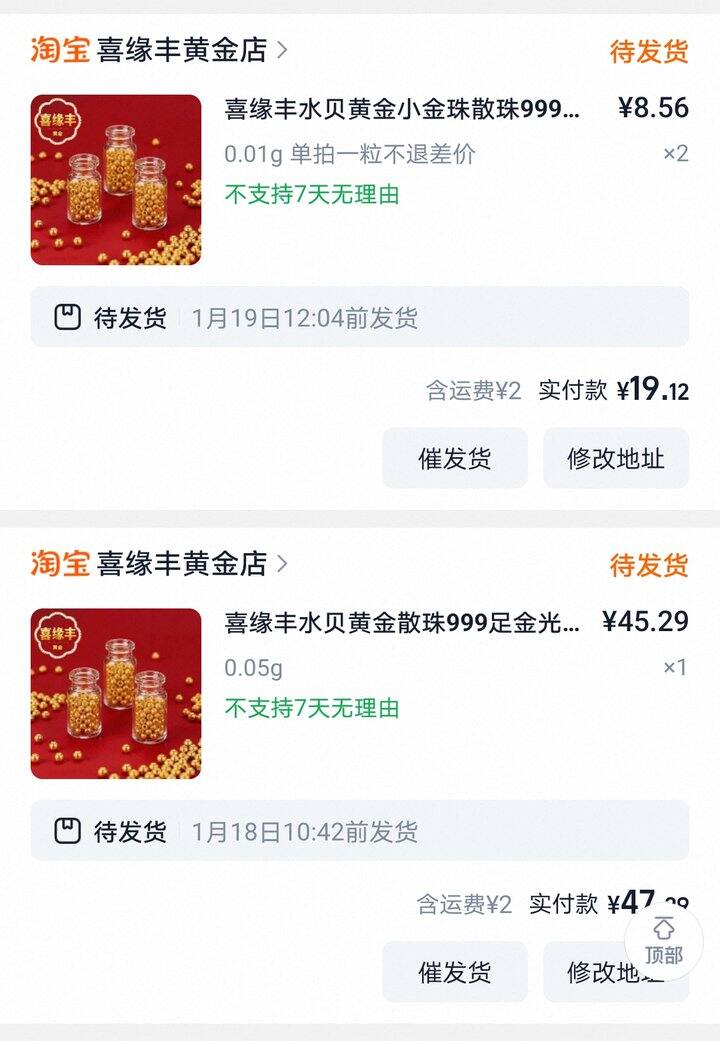The width and height of the screenshot is (720, 1041).
Task: Jump back to top with 顶部 button
Action: pos(663,940)
